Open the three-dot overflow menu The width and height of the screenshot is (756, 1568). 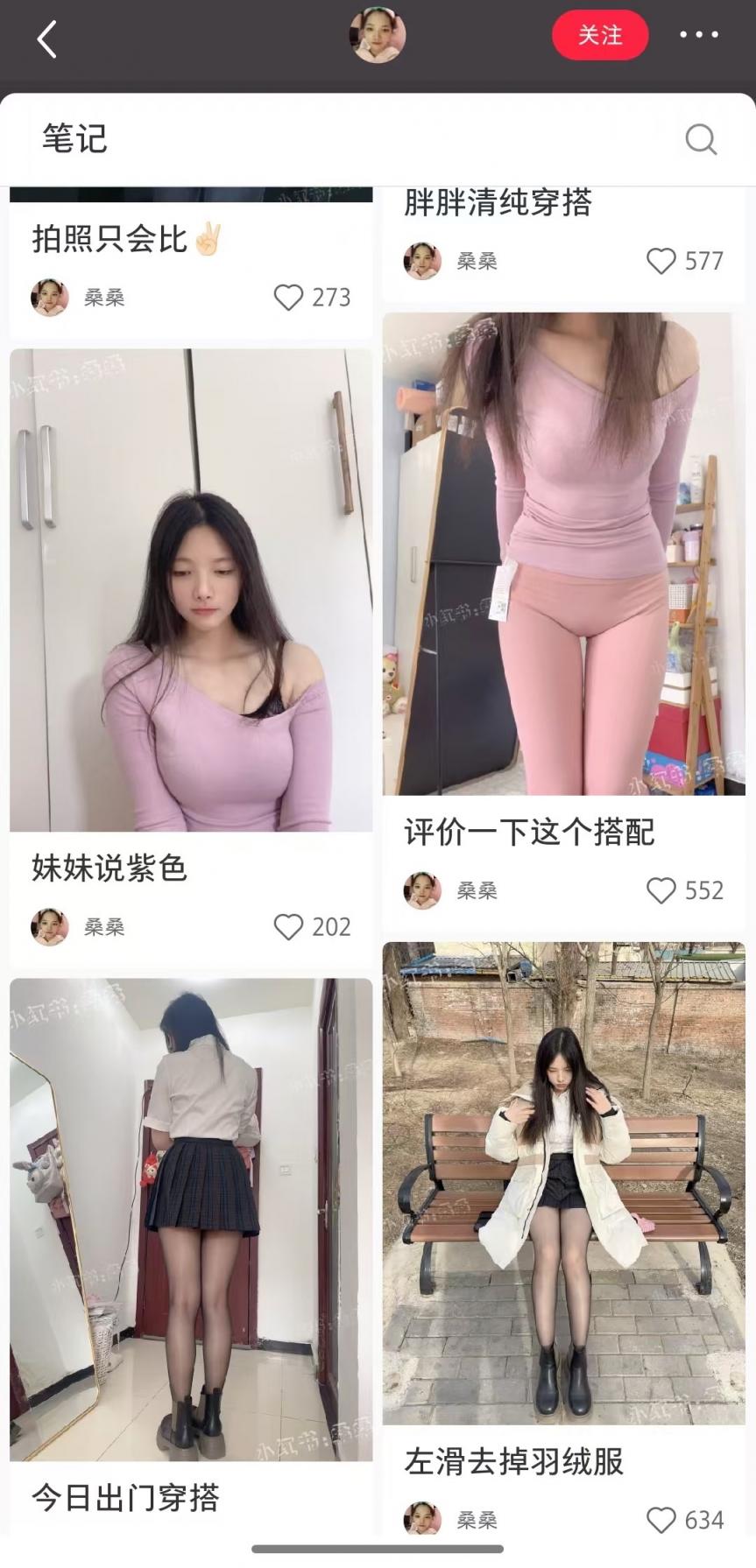[698, 36]
